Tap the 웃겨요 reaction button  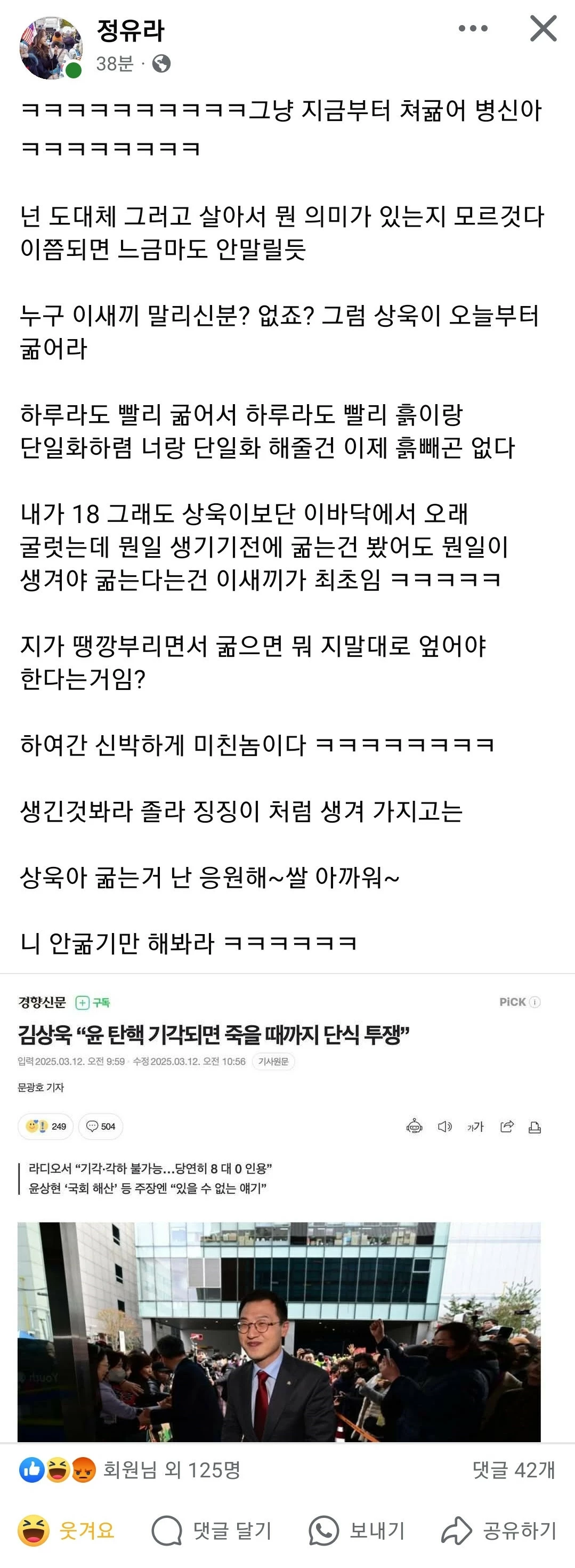point(67,1530)
